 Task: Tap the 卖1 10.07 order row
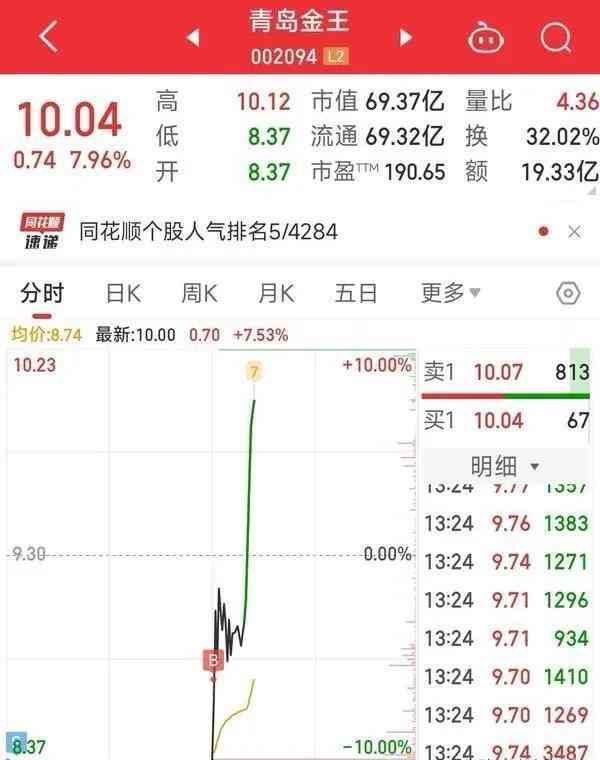(x=505, y=373)
